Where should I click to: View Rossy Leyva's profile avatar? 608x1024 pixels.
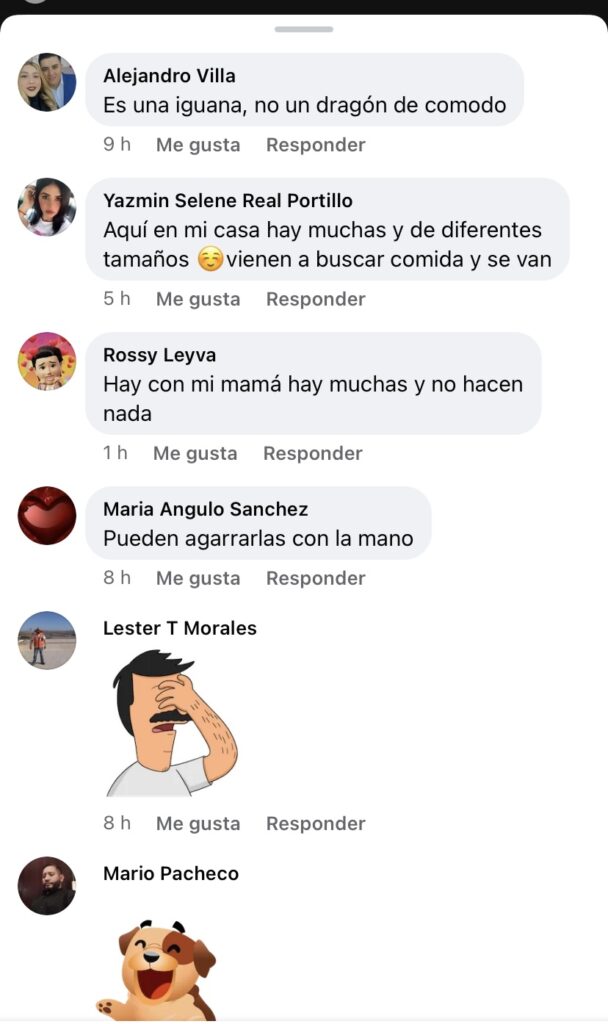(x=47, y=361)
